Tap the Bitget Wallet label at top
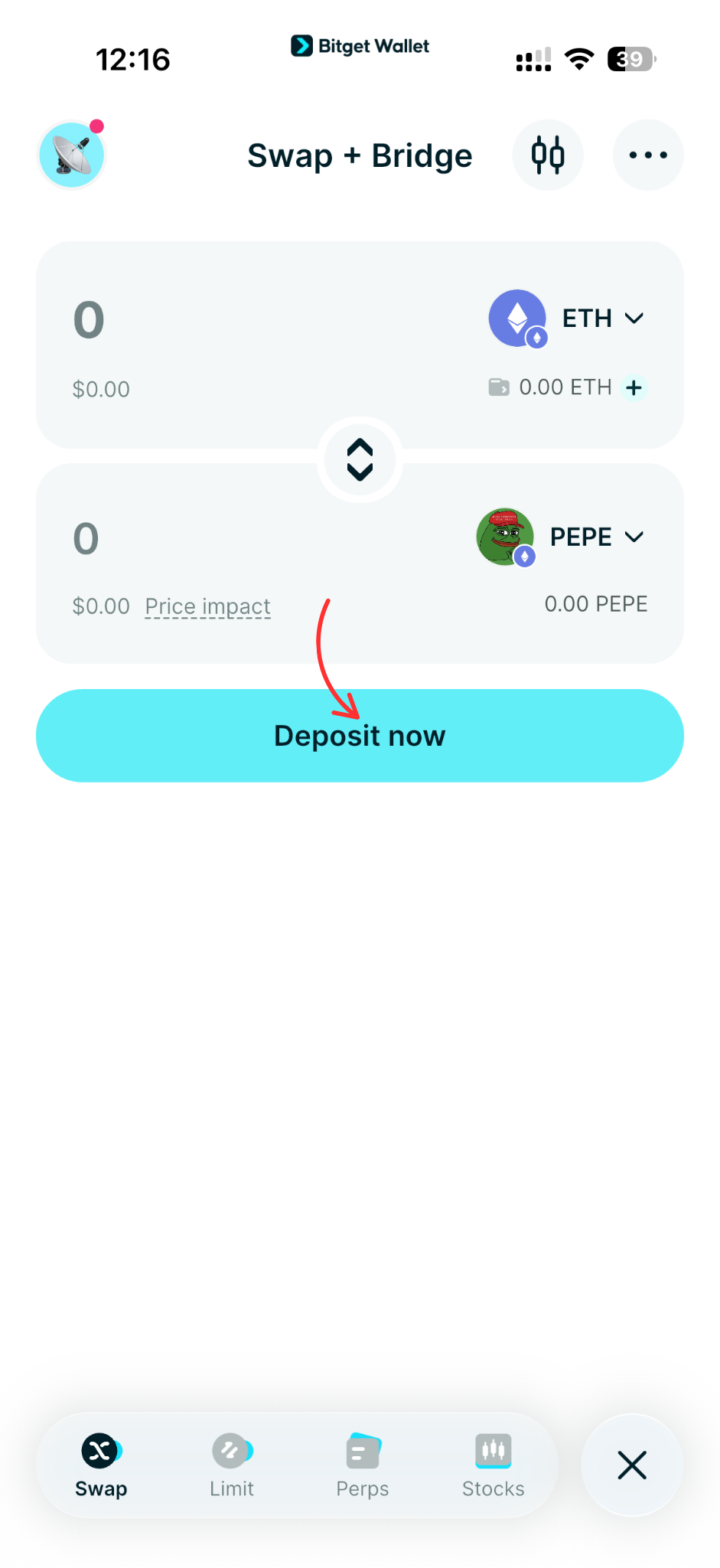 click(360, 46)
